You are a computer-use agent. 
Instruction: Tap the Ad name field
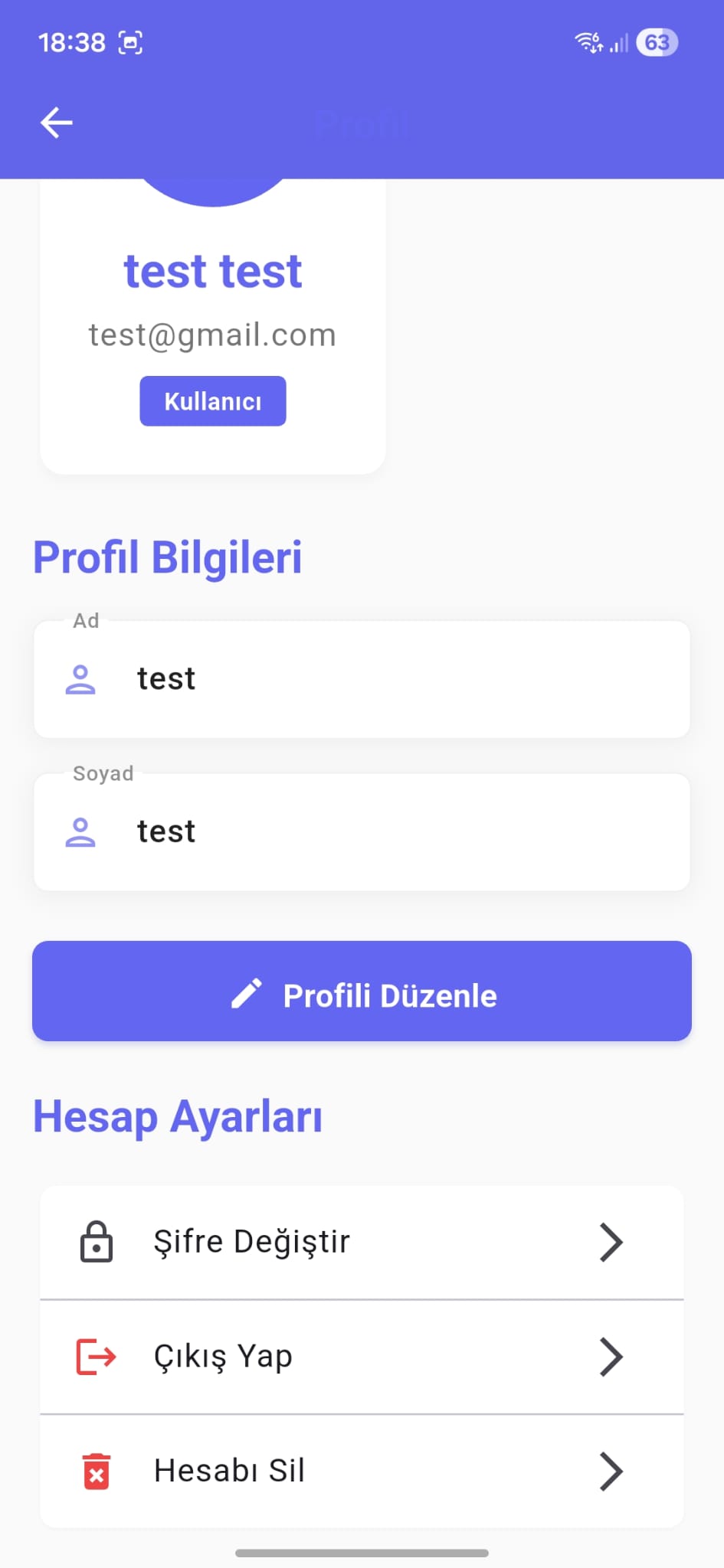click(x=362, y=679)
